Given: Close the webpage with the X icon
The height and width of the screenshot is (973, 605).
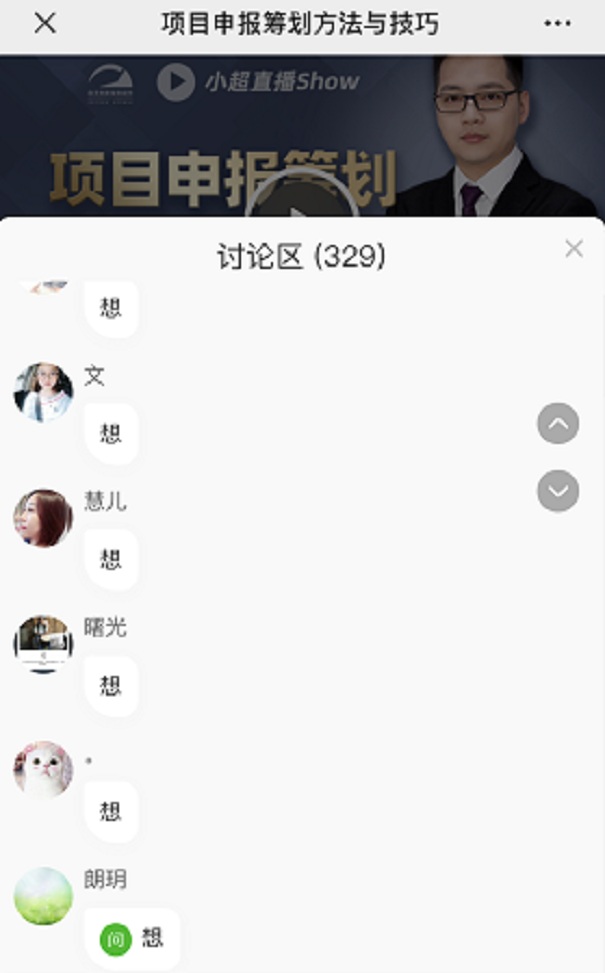Looking at the screenshot, I should pos(45,24).
